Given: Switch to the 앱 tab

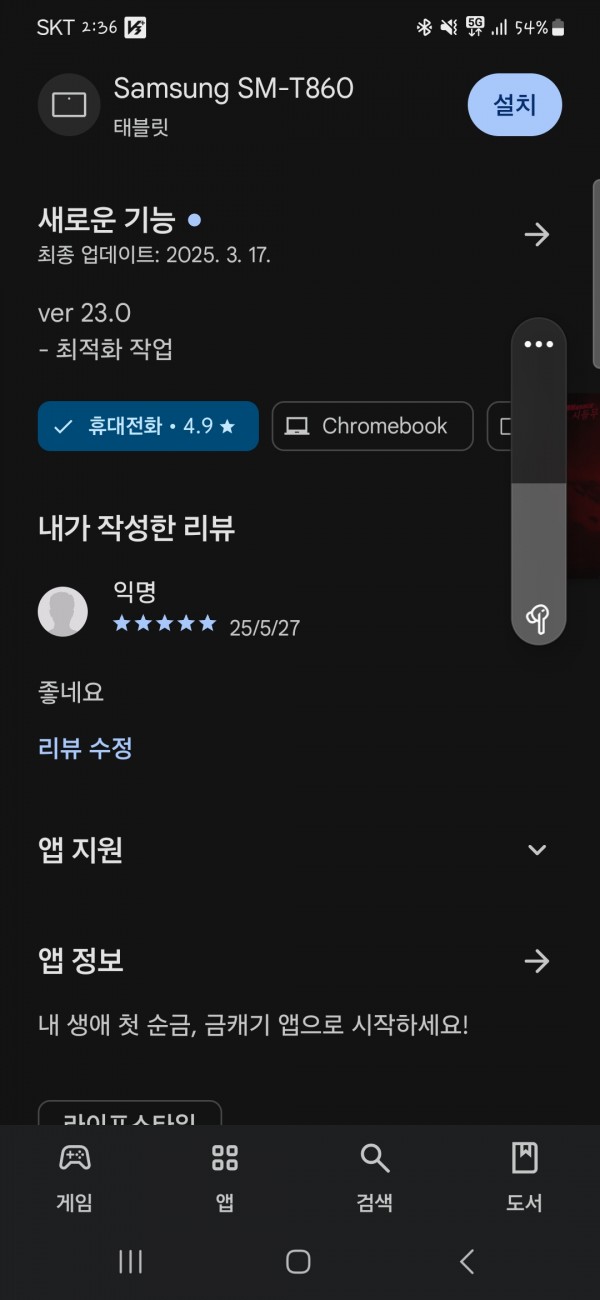Looking at the screenshot, I should click(225, 1177).
